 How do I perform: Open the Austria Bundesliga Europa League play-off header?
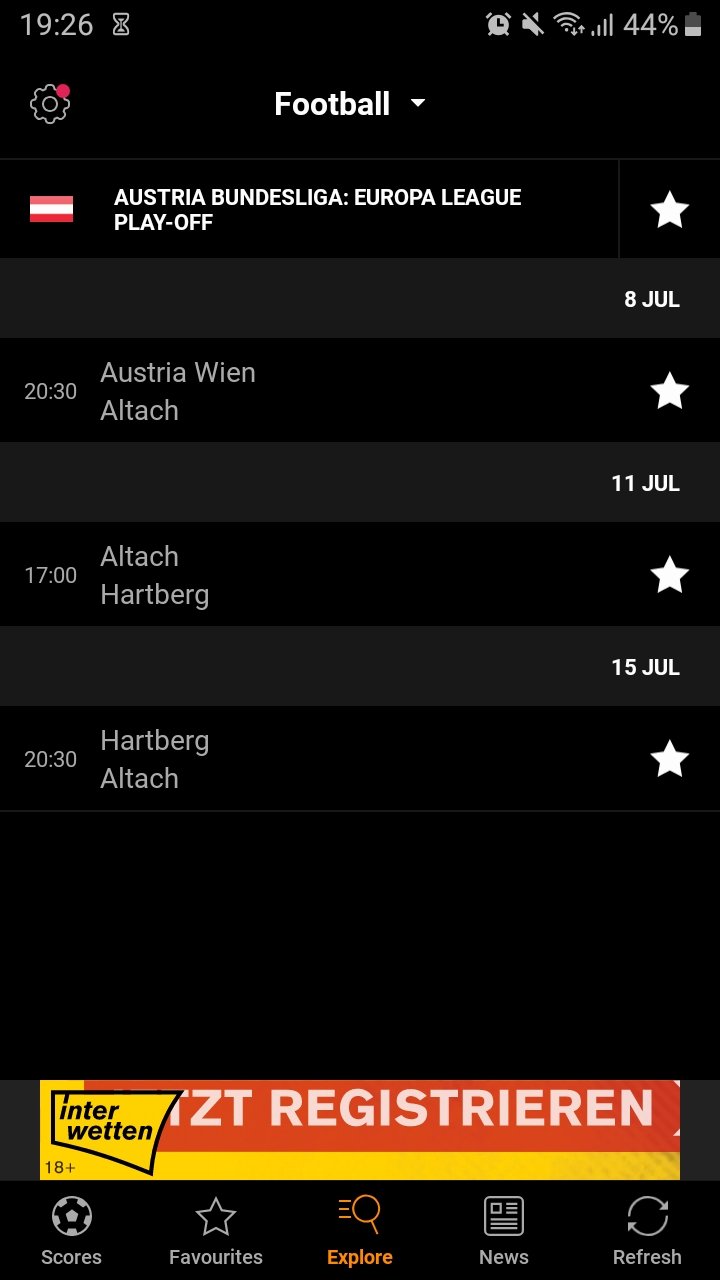tap(309, 210)
